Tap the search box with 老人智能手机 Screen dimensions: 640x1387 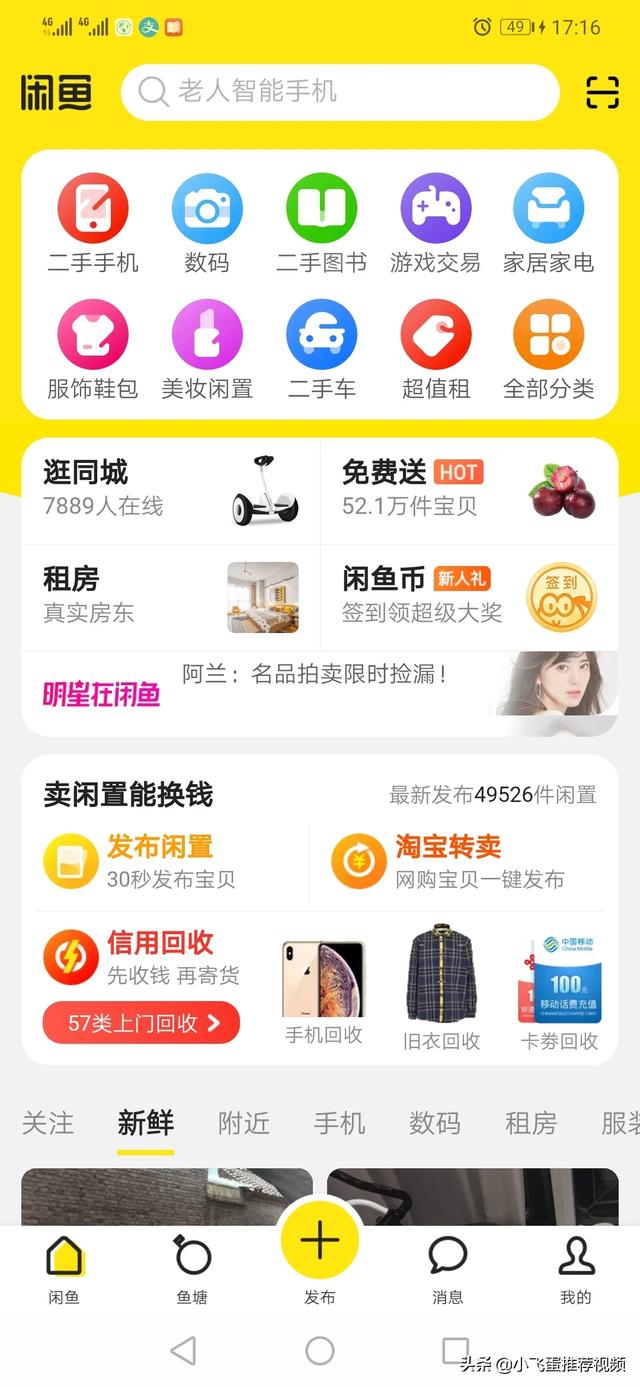pyautogui.click(x=340, y=92)
